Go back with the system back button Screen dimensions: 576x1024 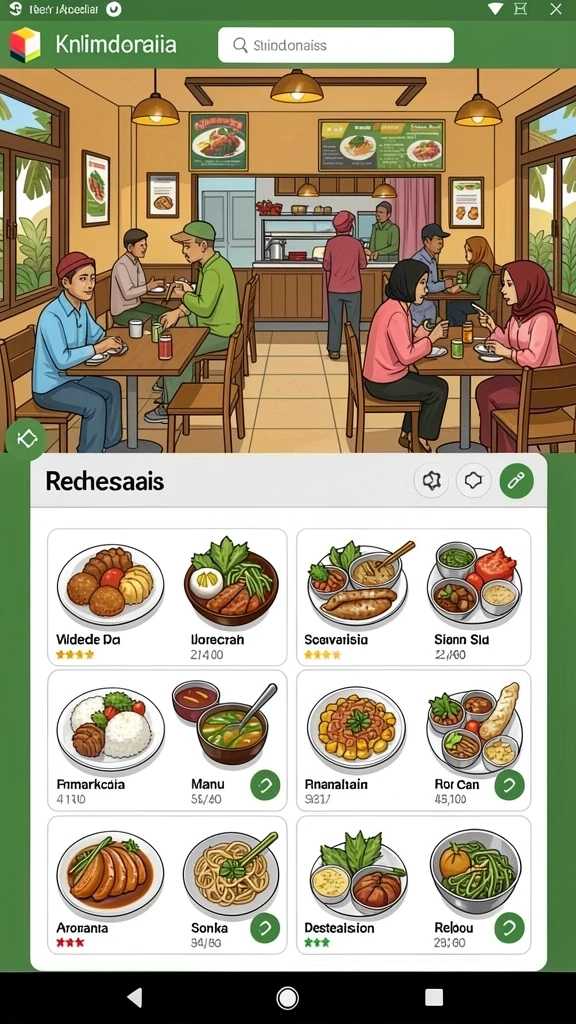pos(135,997)
